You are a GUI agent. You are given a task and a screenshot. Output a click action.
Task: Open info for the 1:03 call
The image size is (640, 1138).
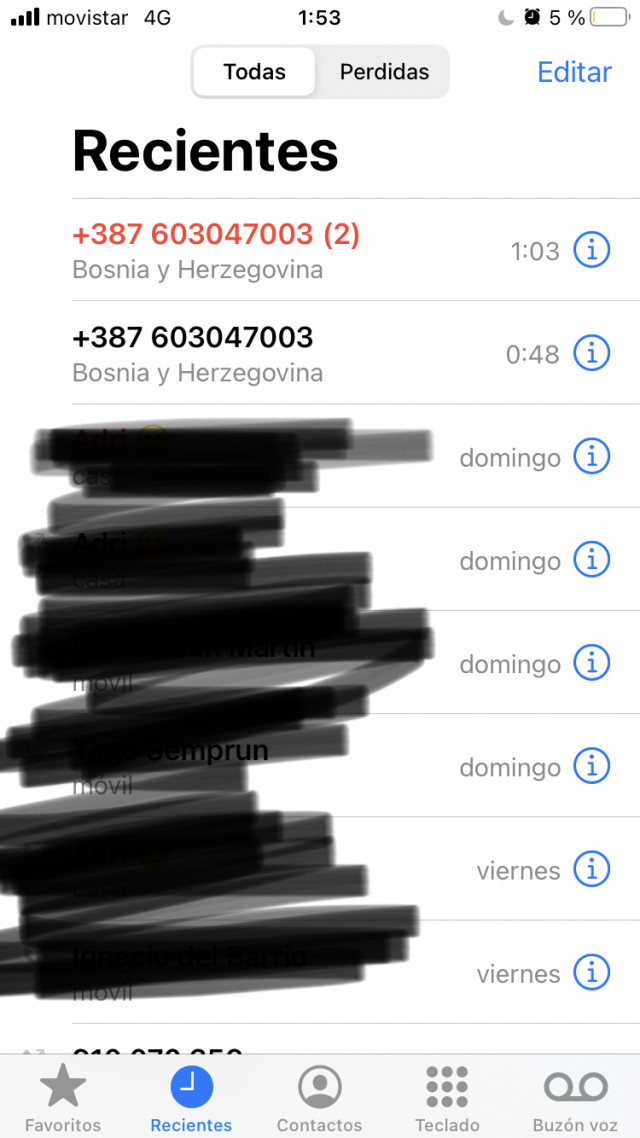(591, 250)
